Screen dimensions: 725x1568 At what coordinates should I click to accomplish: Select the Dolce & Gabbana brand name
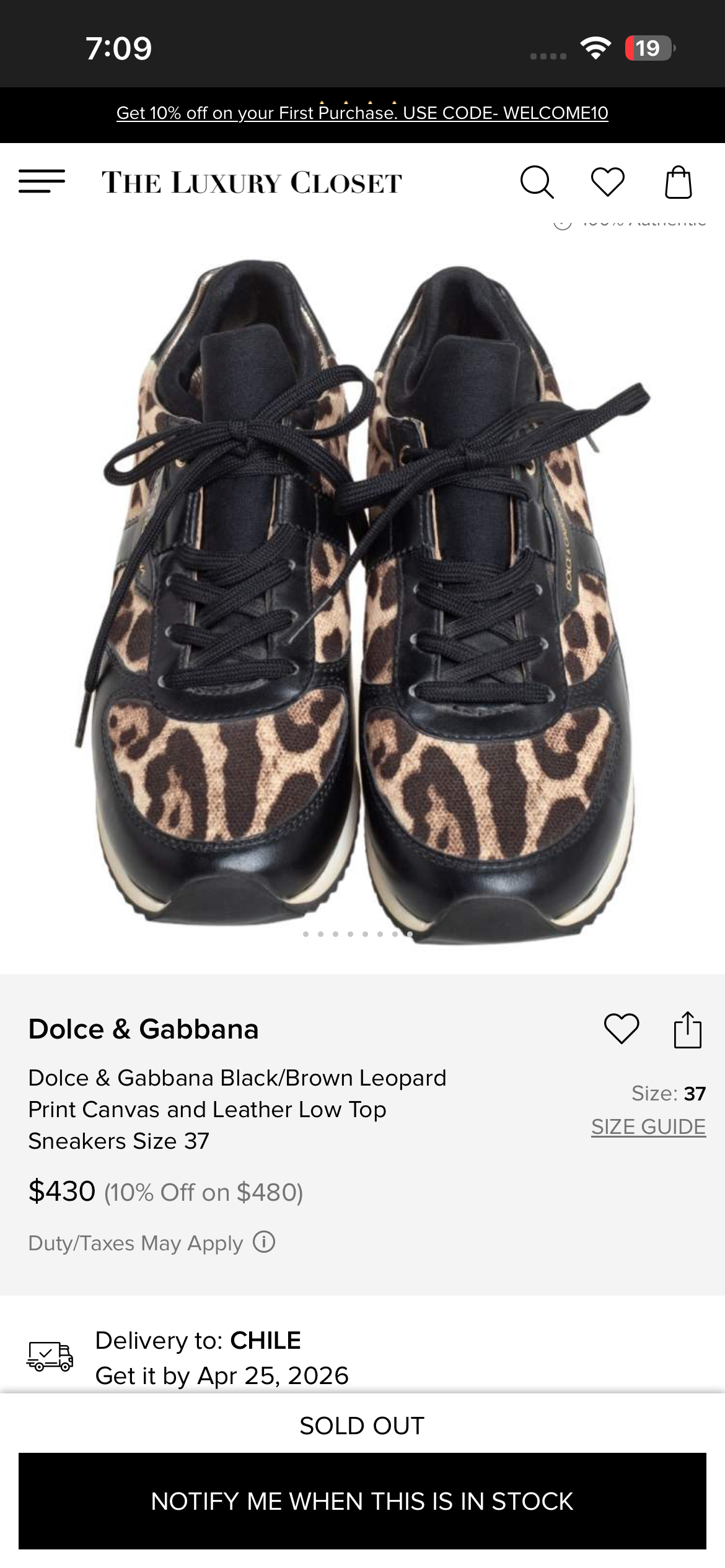click(144, 1029)
